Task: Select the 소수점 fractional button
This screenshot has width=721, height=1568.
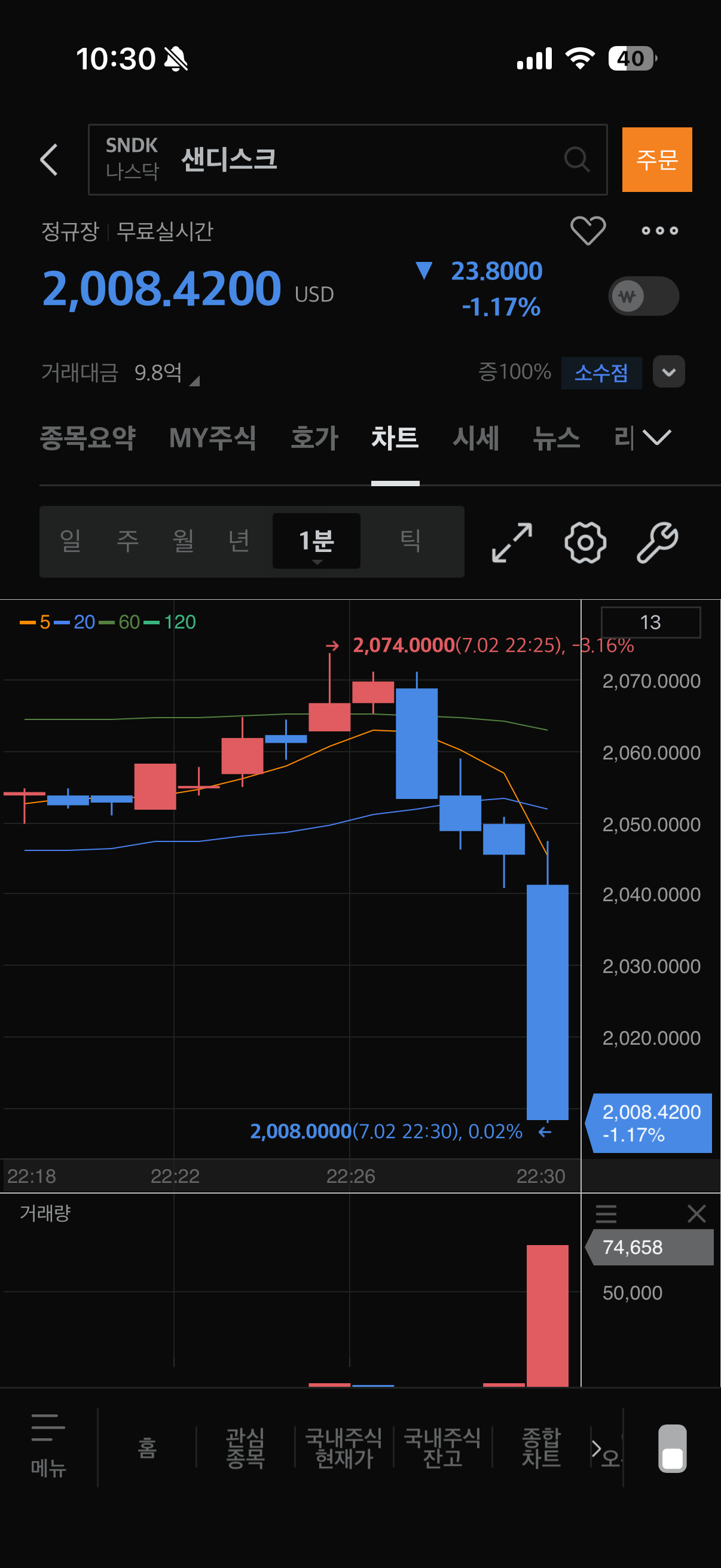Action: point(600,373)
